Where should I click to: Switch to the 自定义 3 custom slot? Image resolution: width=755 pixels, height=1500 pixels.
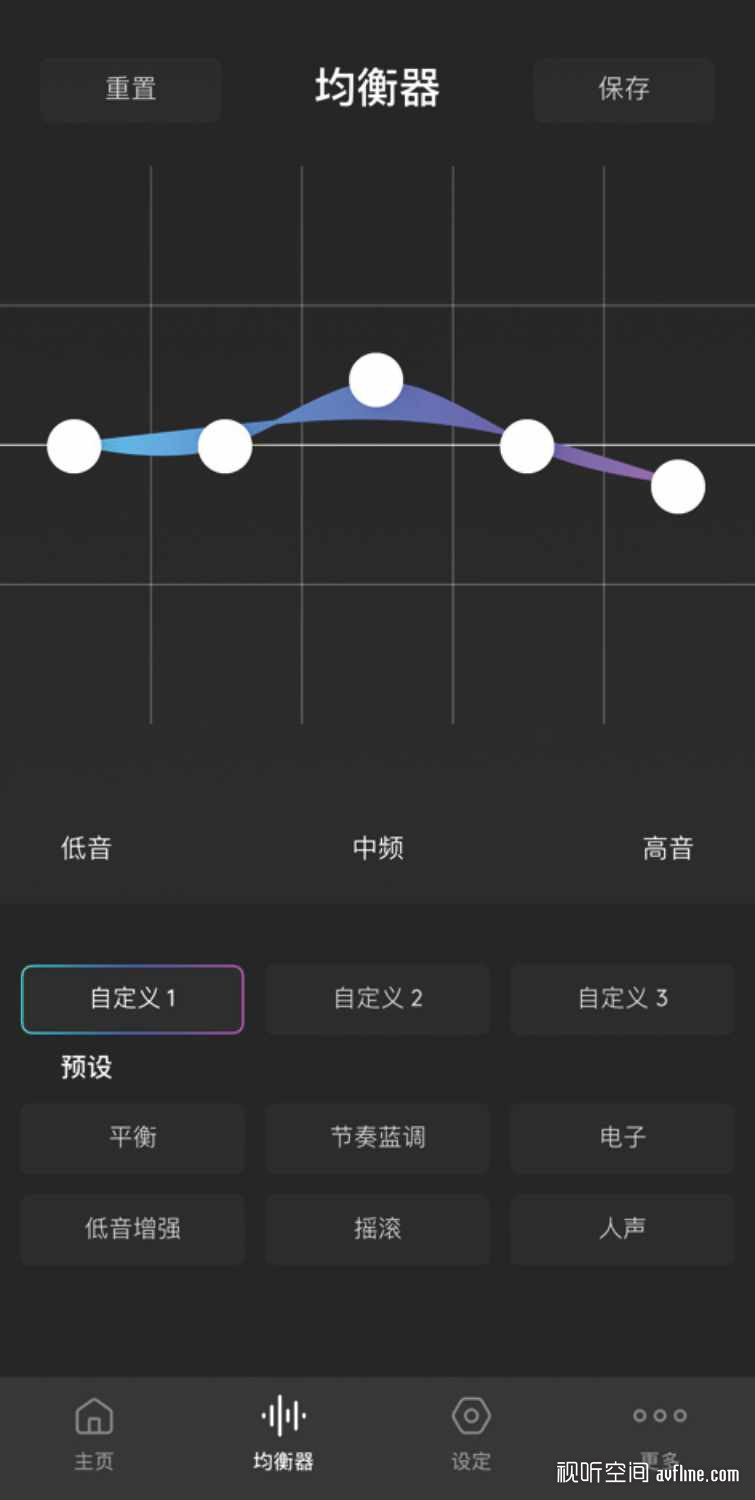[622, 999]
